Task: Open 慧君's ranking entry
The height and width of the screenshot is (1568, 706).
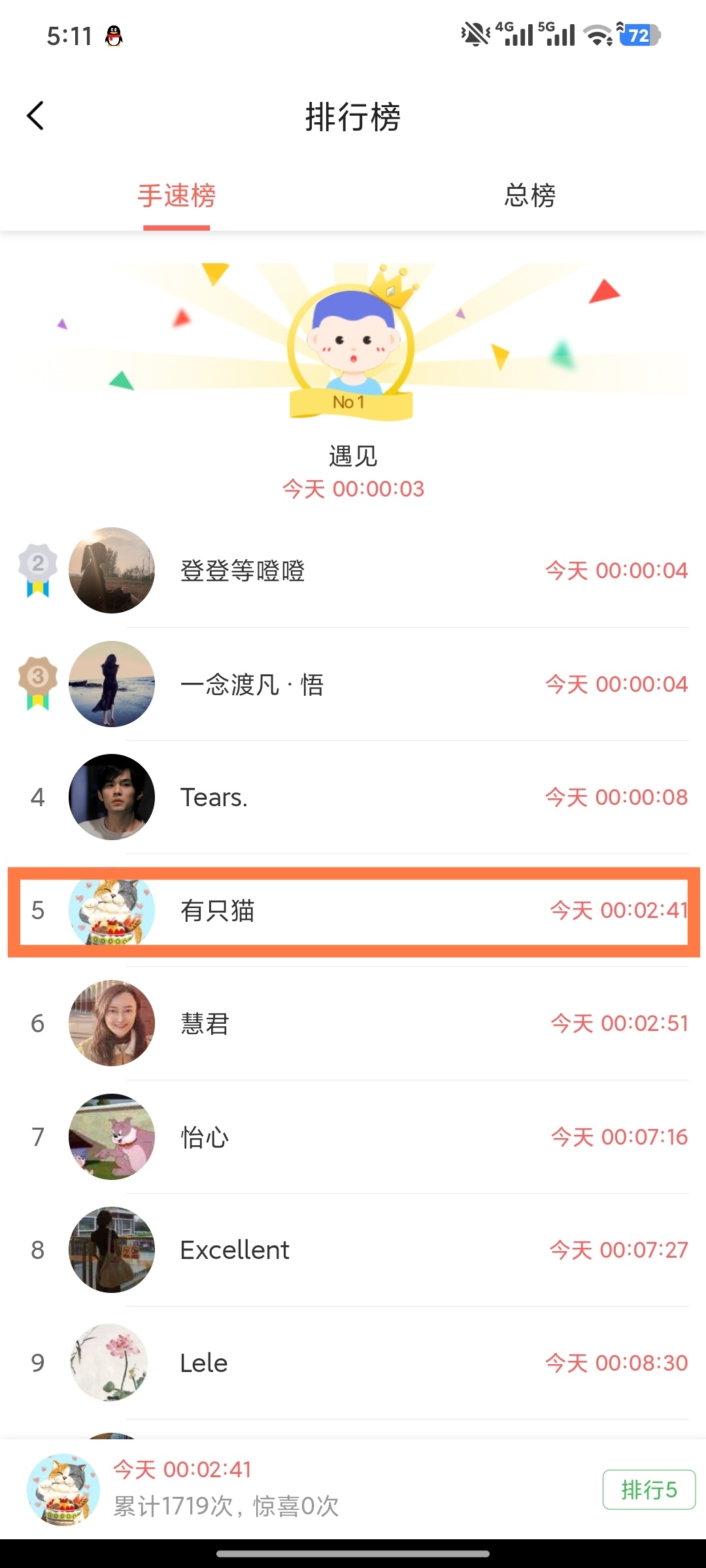Action: click(x=353, y=1023)
